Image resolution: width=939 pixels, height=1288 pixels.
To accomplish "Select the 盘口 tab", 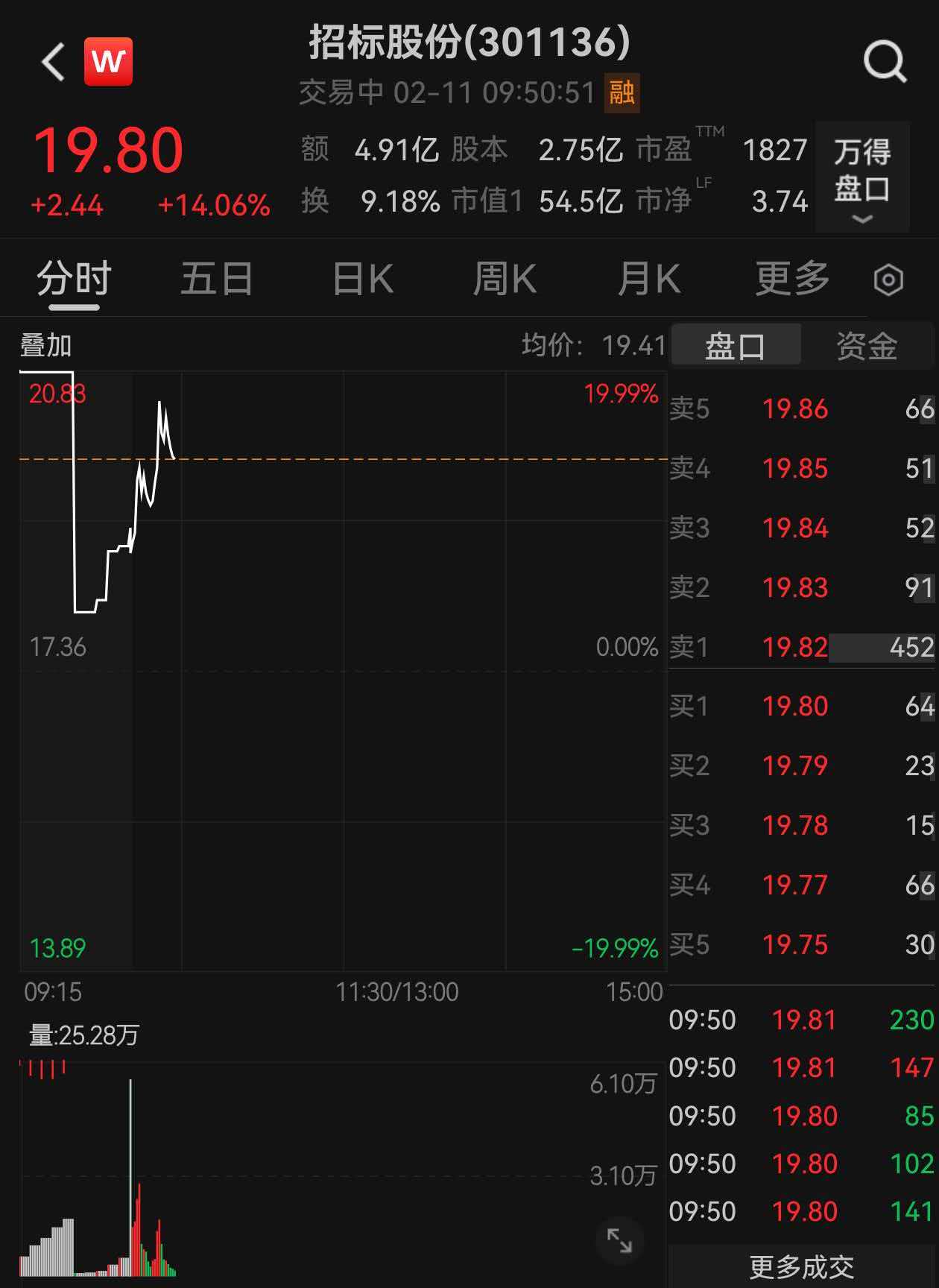I will 736,346.
